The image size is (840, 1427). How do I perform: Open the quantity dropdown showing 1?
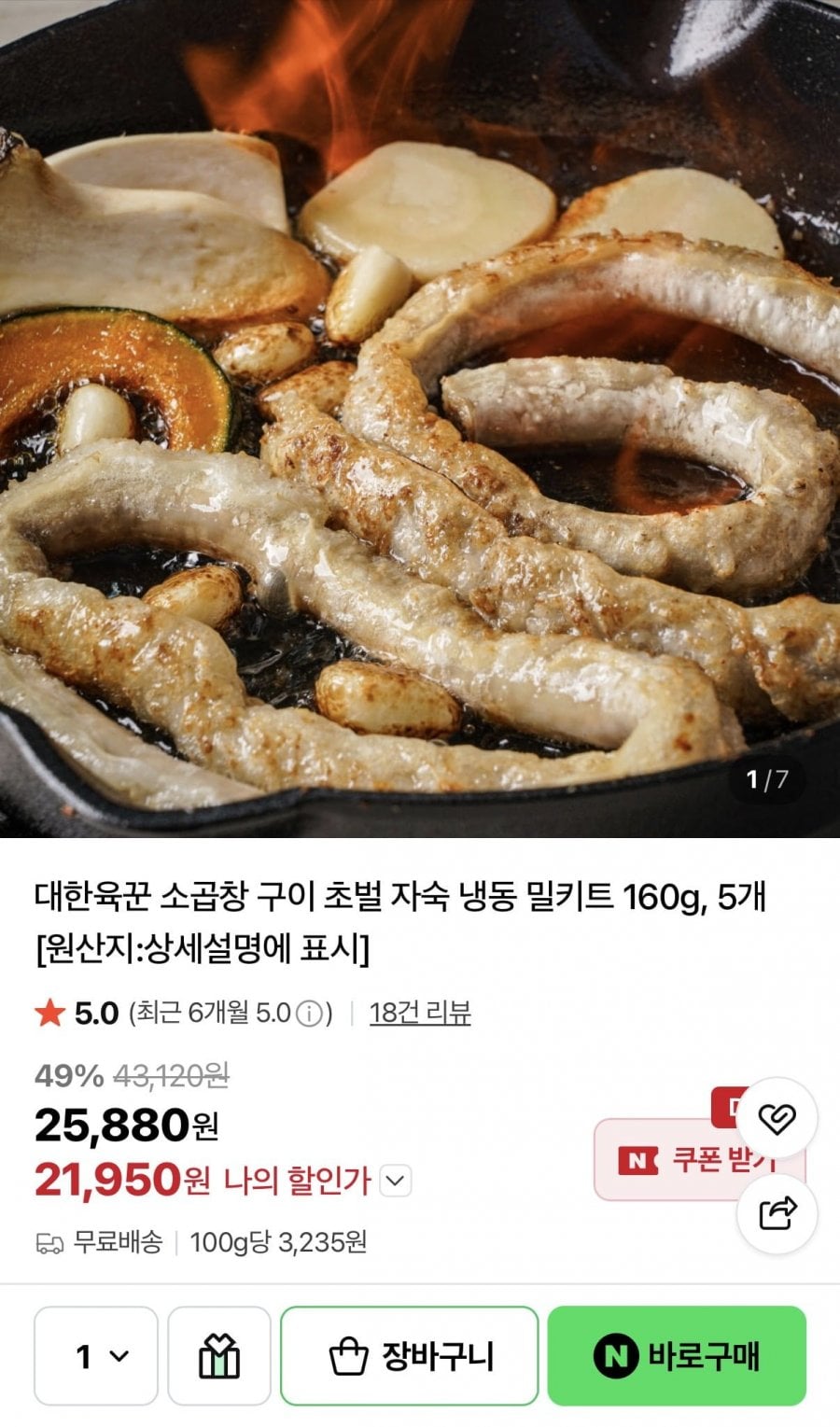click(x=96, y=1356)
